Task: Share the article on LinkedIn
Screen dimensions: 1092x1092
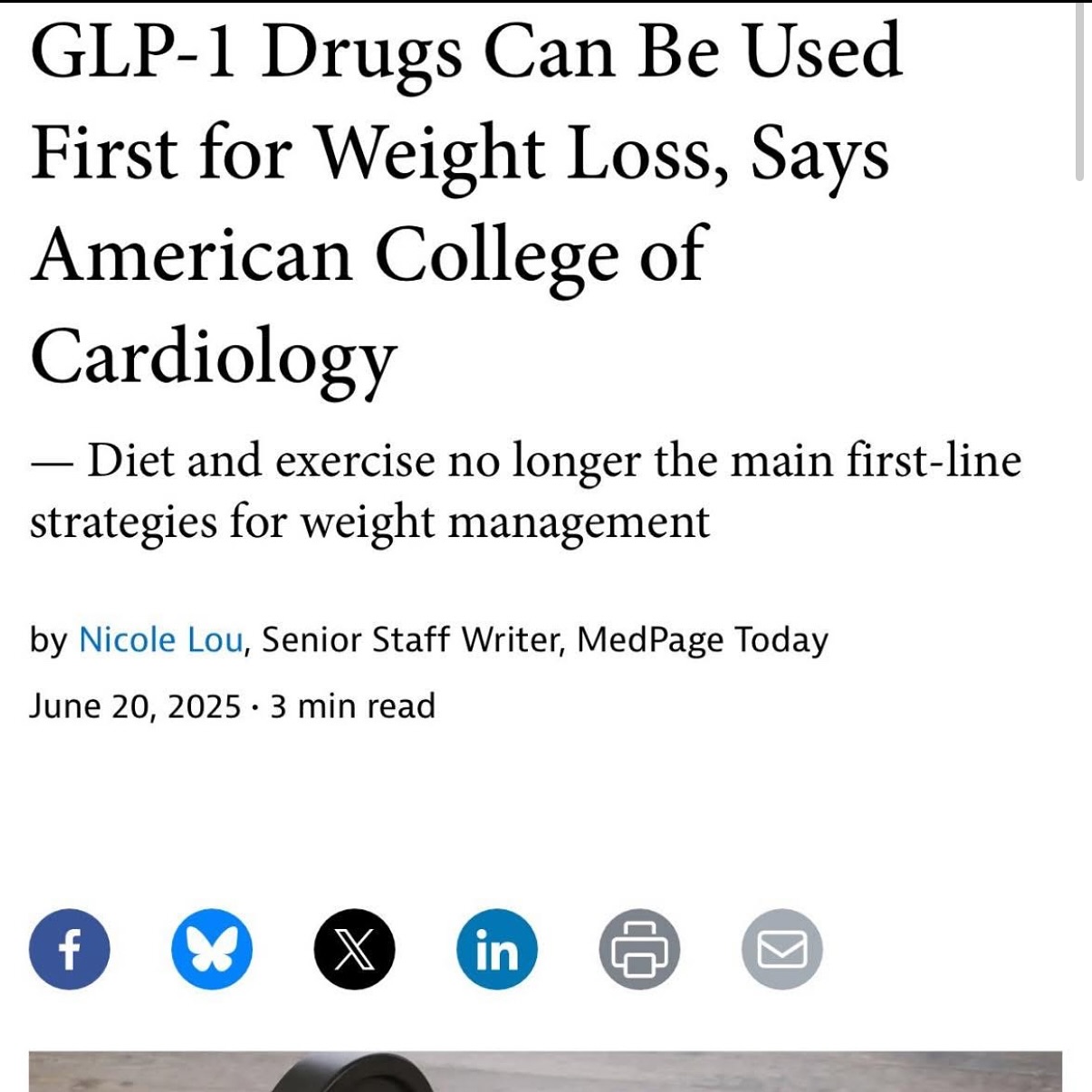Action: click(x=497, y=949)
